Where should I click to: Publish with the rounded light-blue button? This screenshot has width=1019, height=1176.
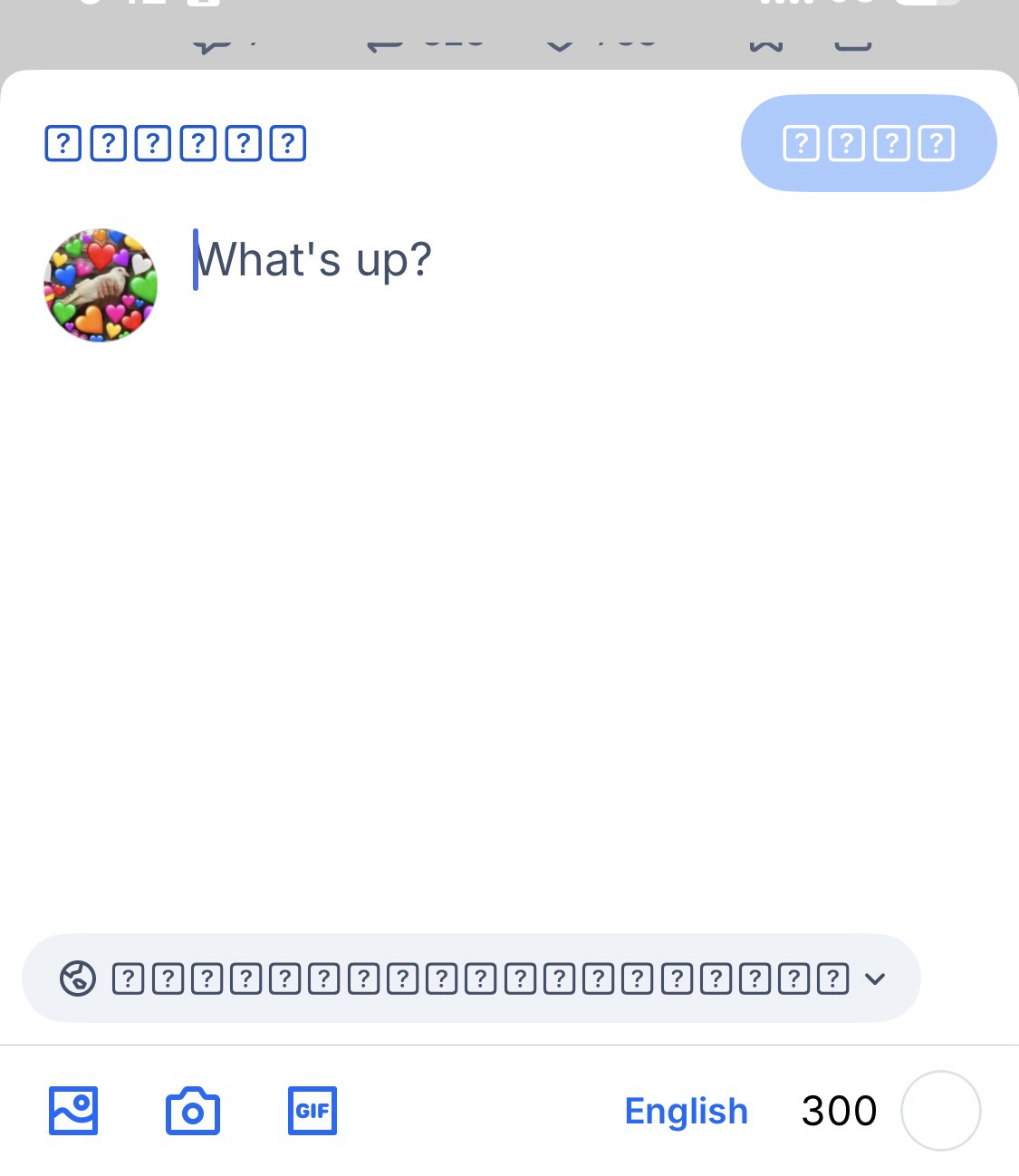pyautogui.click(x=868, y=143)
